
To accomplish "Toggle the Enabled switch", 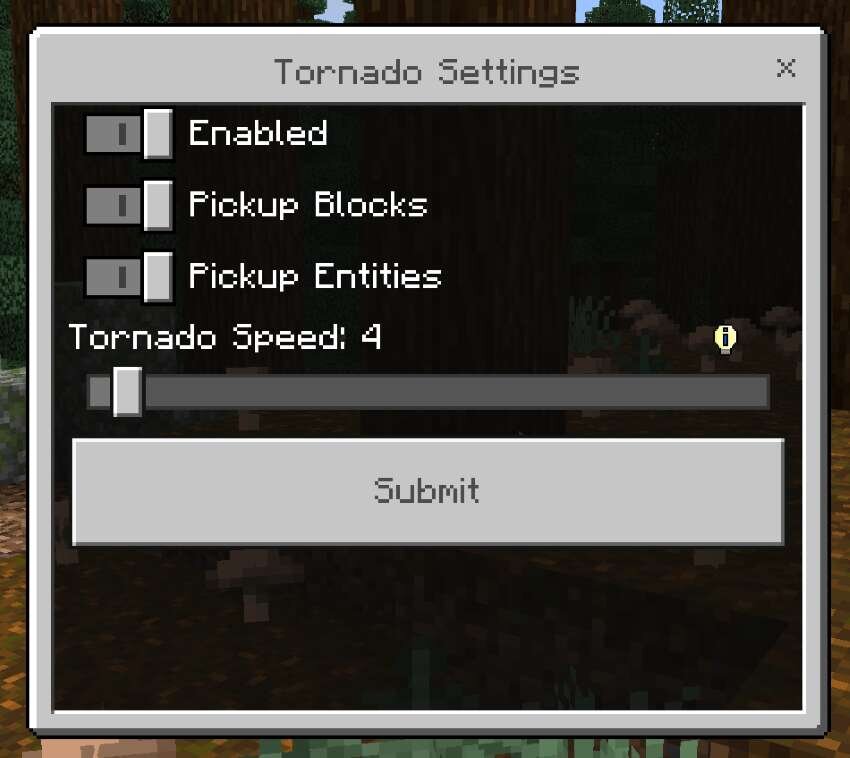I will [128, 134].
